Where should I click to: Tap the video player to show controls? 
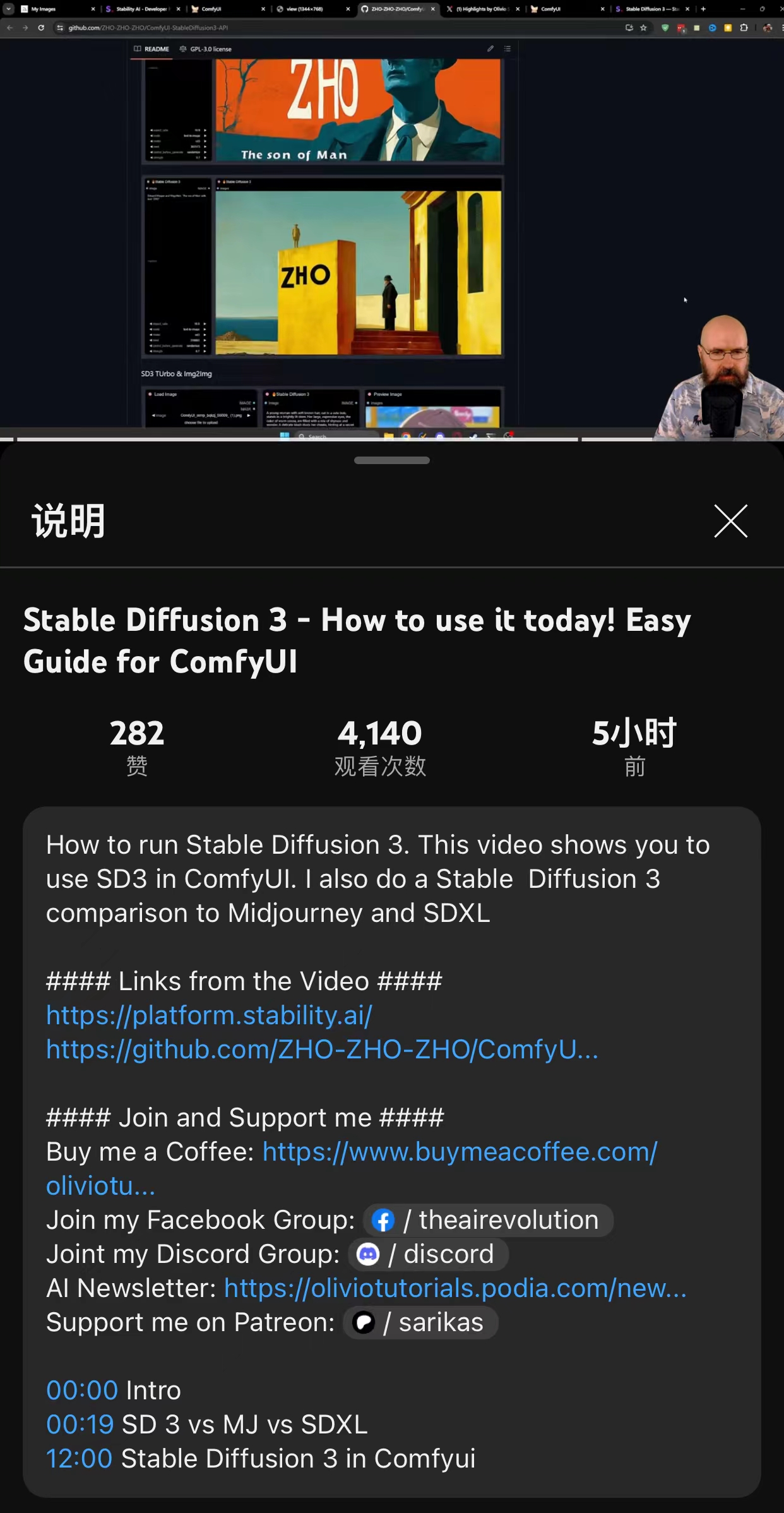[391, 221]
